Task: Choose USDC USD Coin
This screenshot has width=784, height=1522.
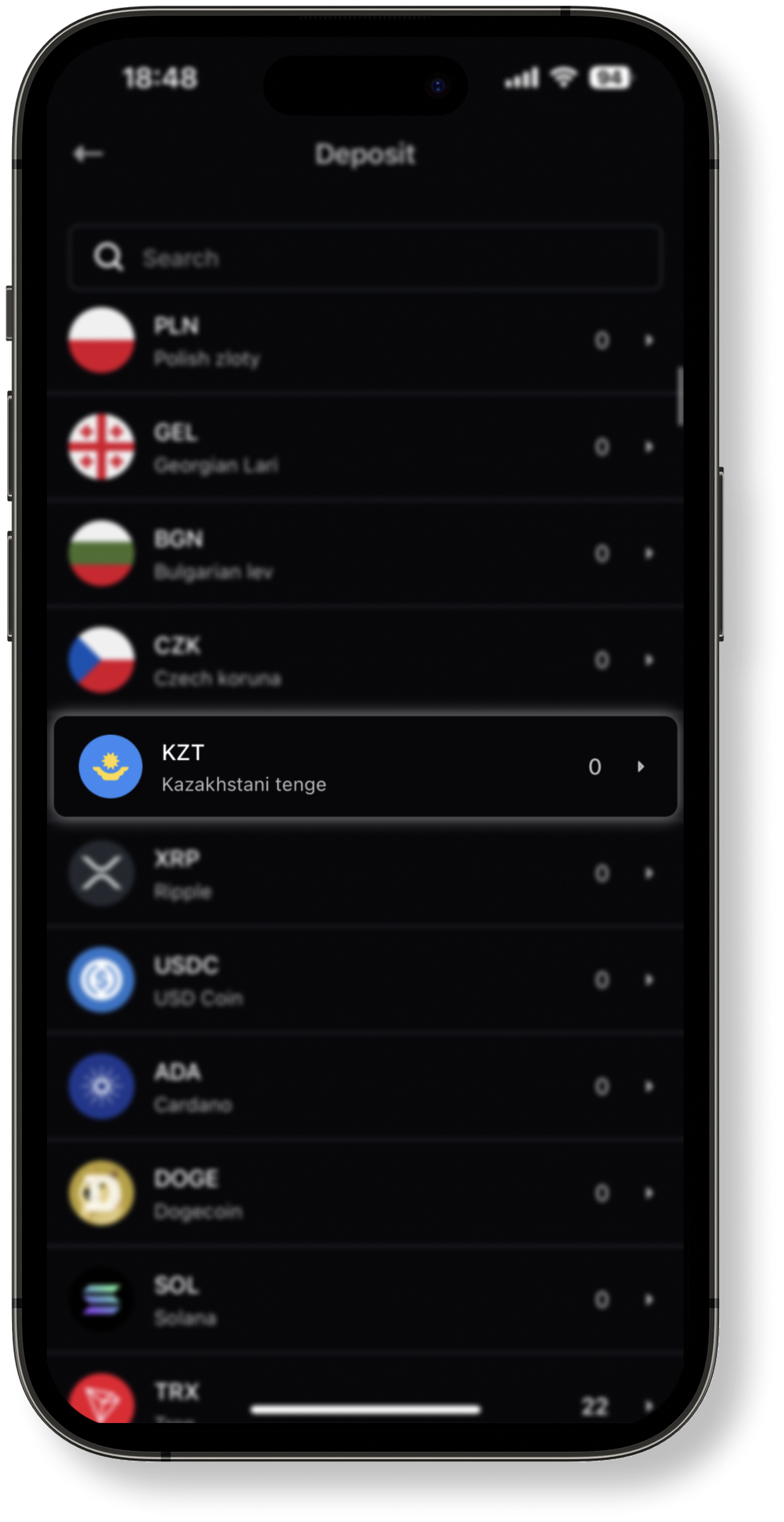Action: 365,980
